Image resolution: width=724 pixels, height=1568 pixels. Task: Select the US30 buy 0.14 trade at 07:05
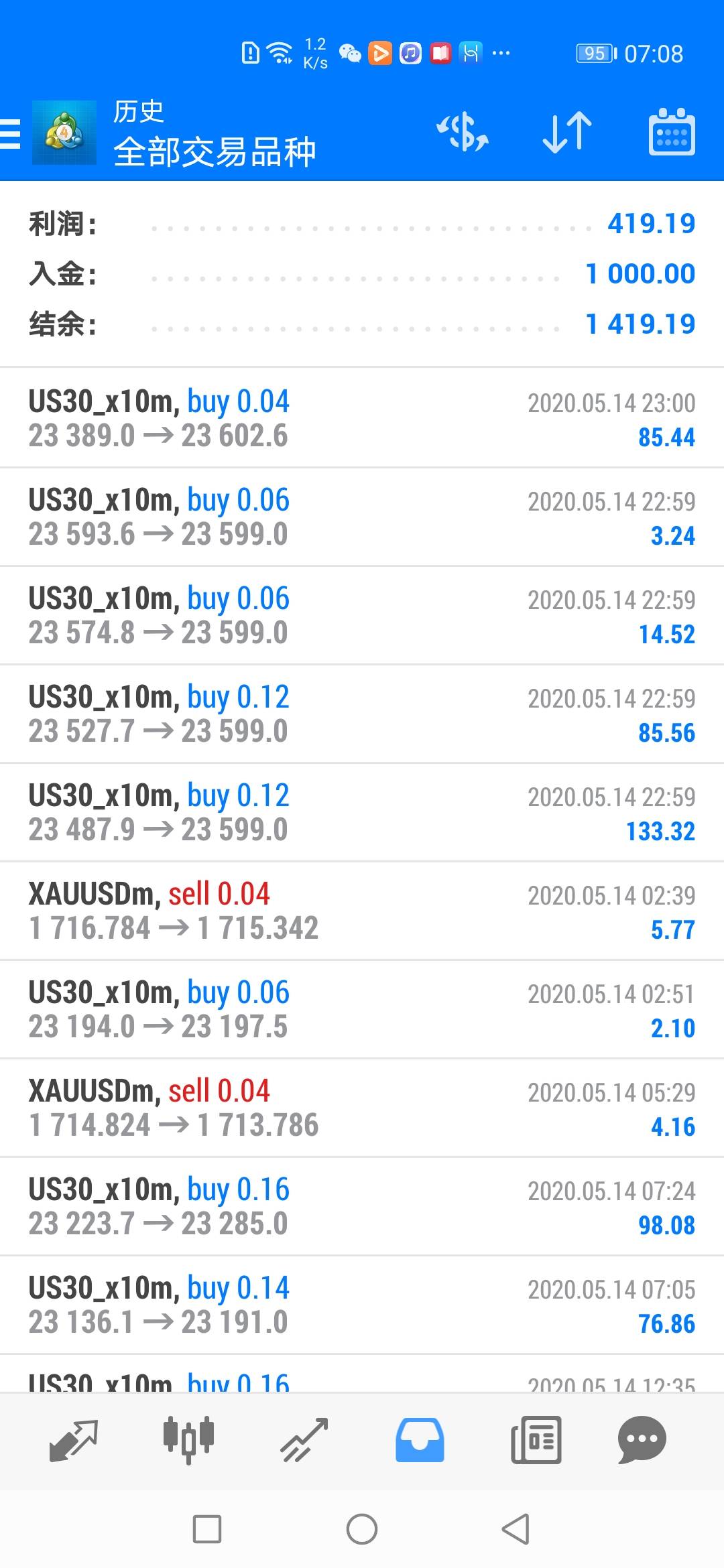point(362,1305)
